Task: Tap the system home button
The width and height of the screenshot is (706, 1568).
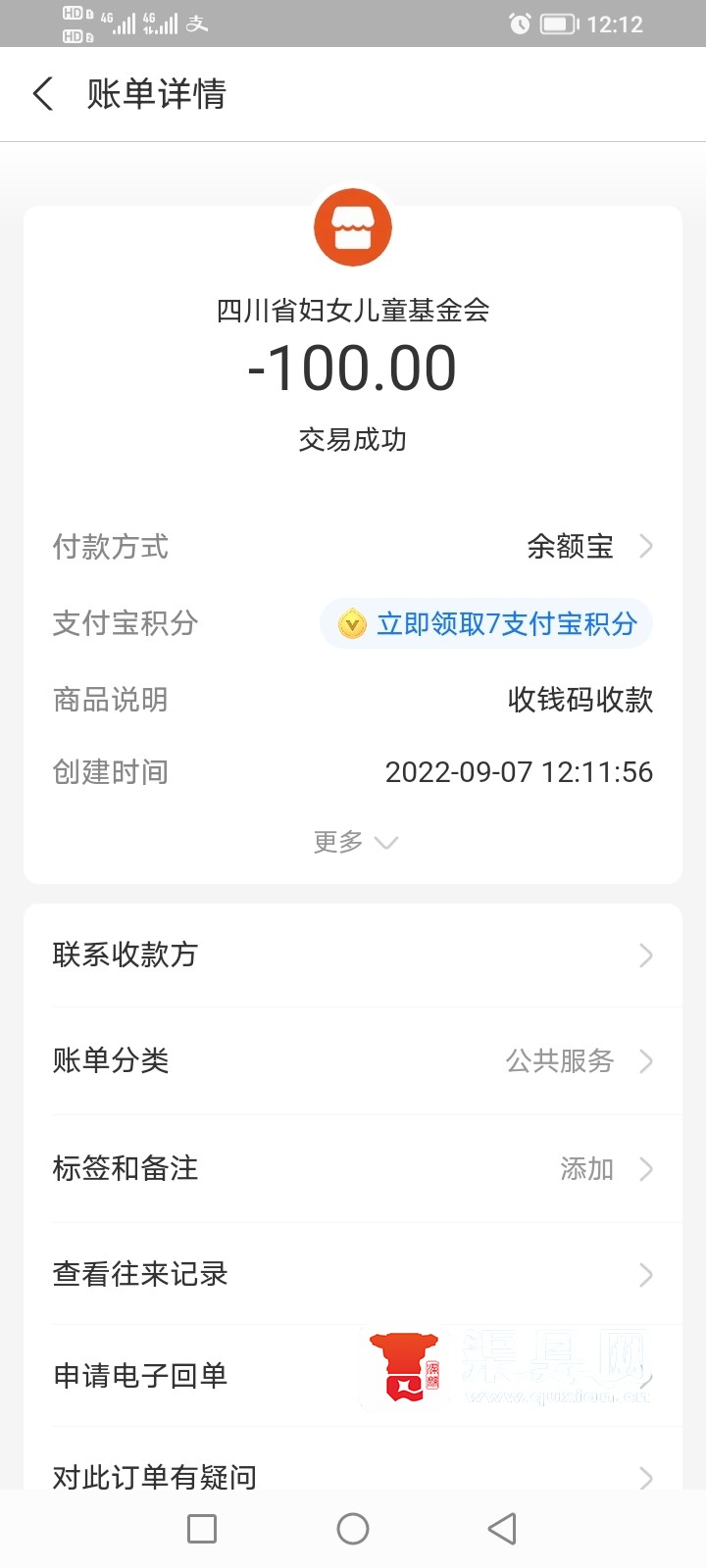Action: [x=353, y=1529]
